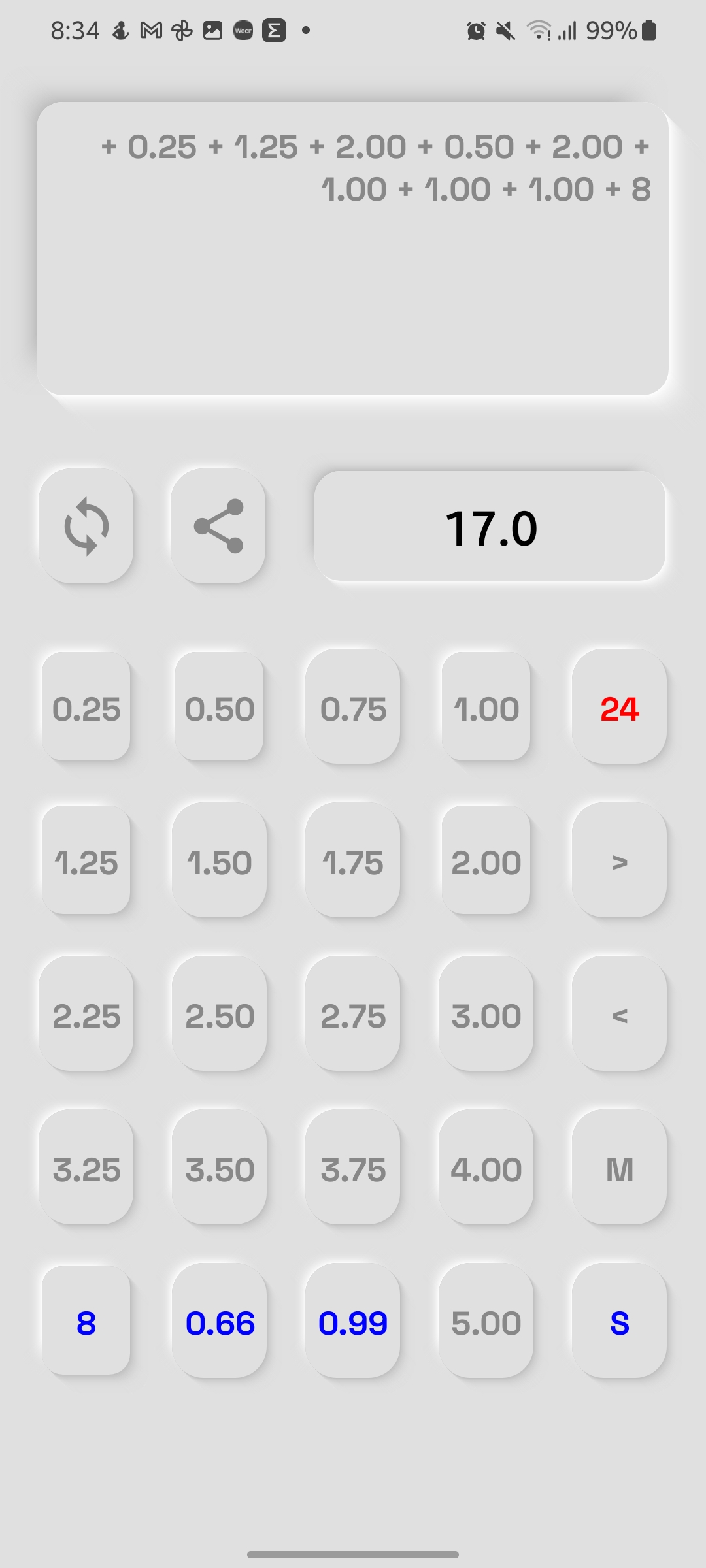Add 2.00 to the total

click(486, 862)
